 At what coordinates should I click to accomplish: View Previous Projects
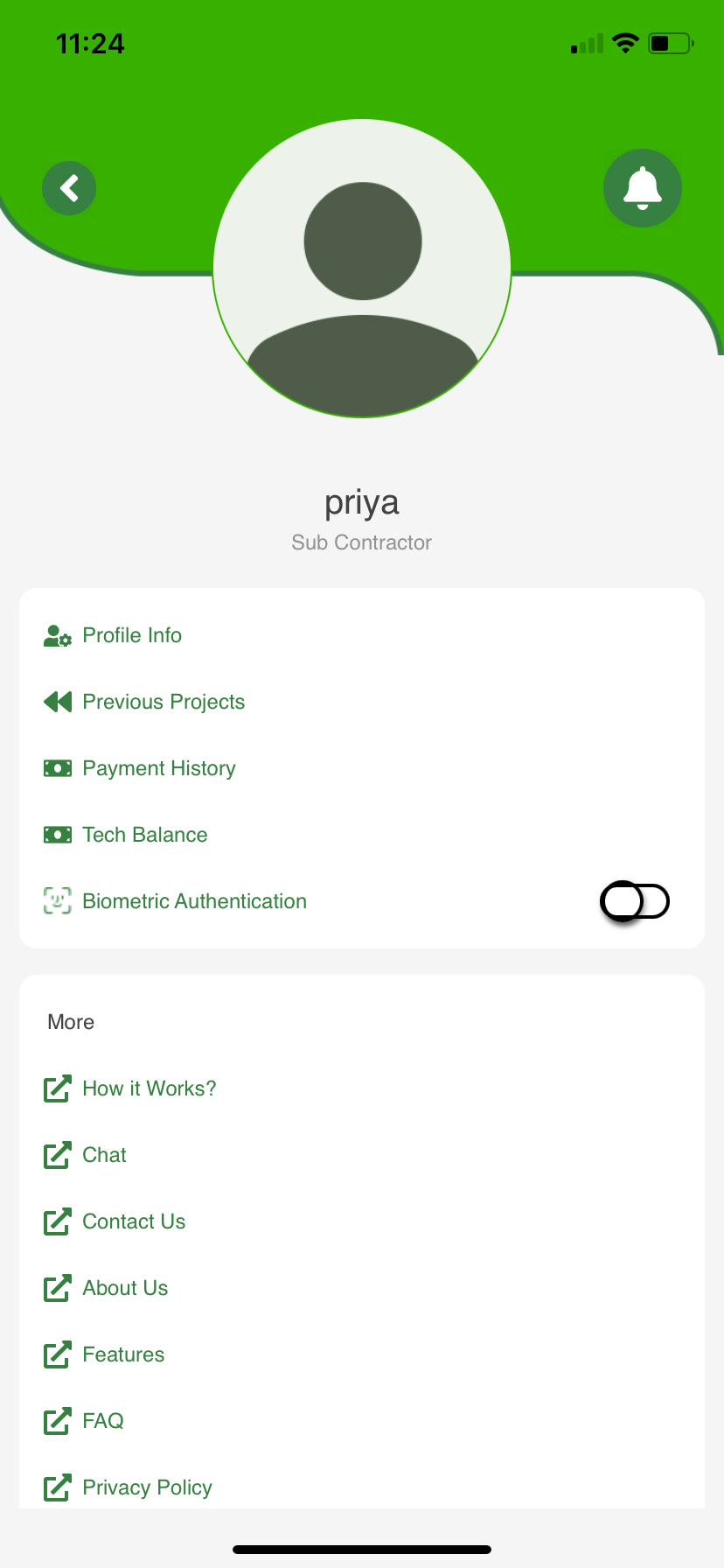click(362, 702)
